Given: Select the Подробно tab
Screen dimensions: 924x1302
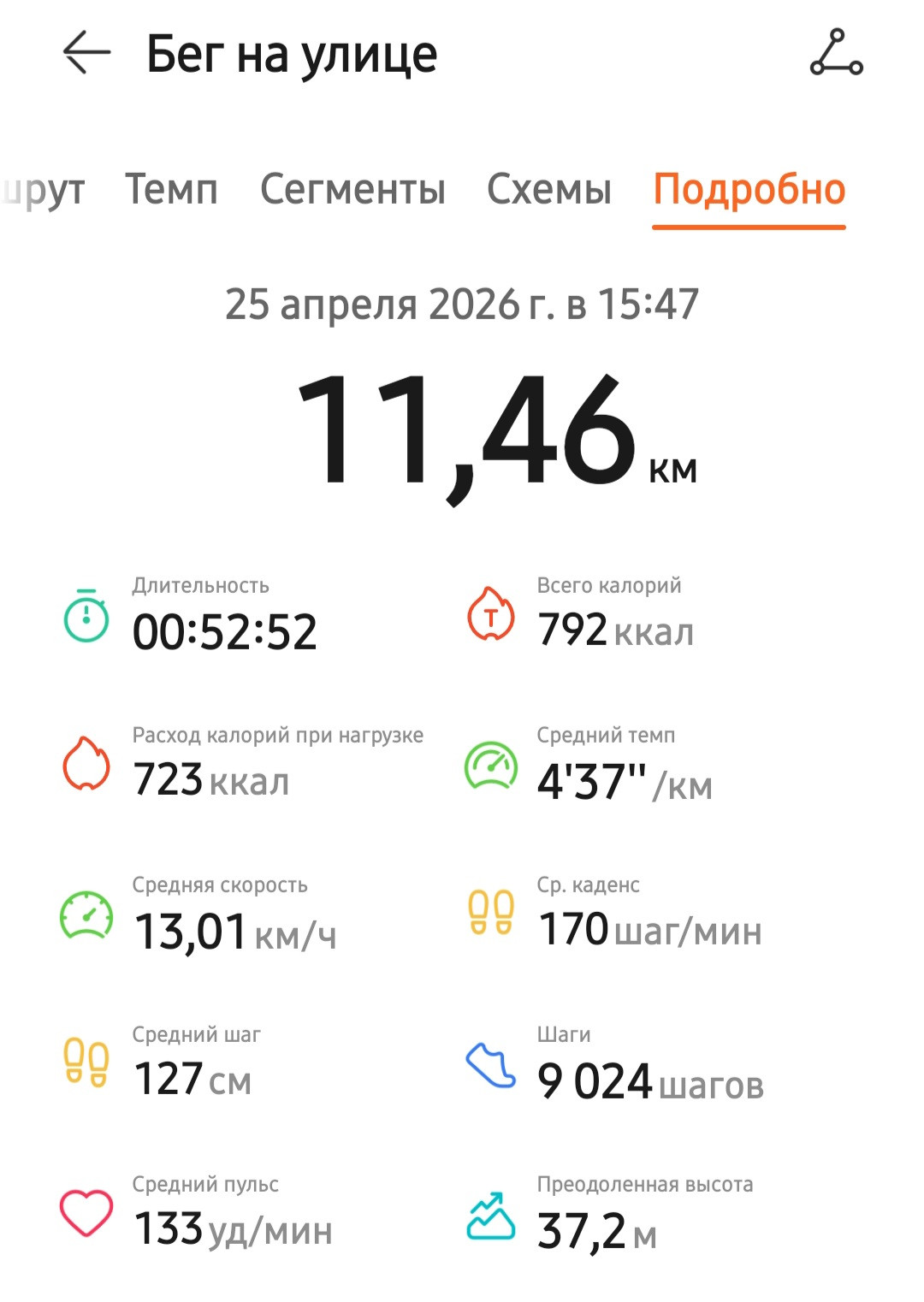Looking at the screenshot, I should click(x=749, y=190).
